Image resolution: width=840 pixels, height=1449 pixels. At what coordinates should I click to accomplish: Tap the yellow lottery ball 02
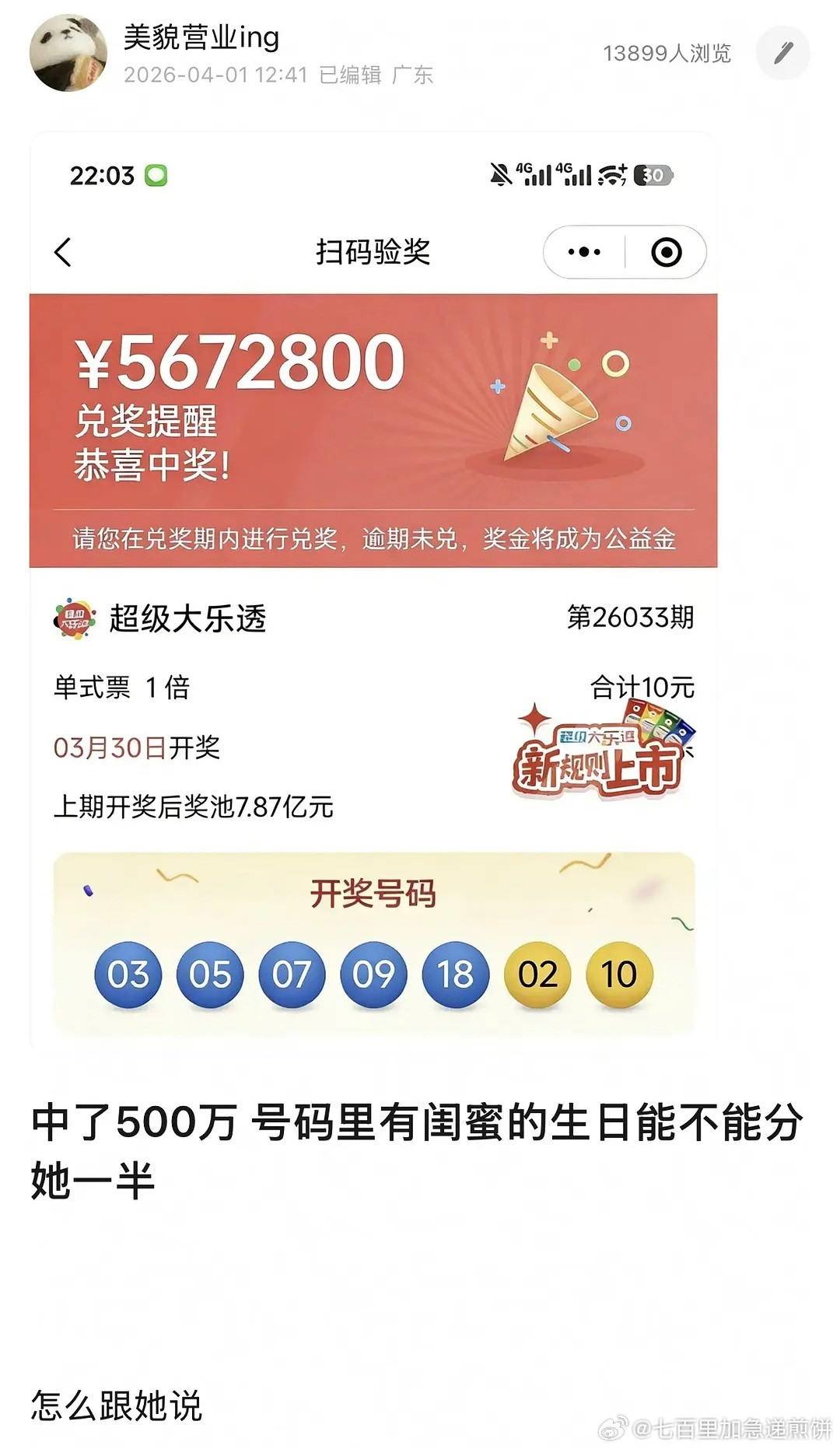pos(538,972)
